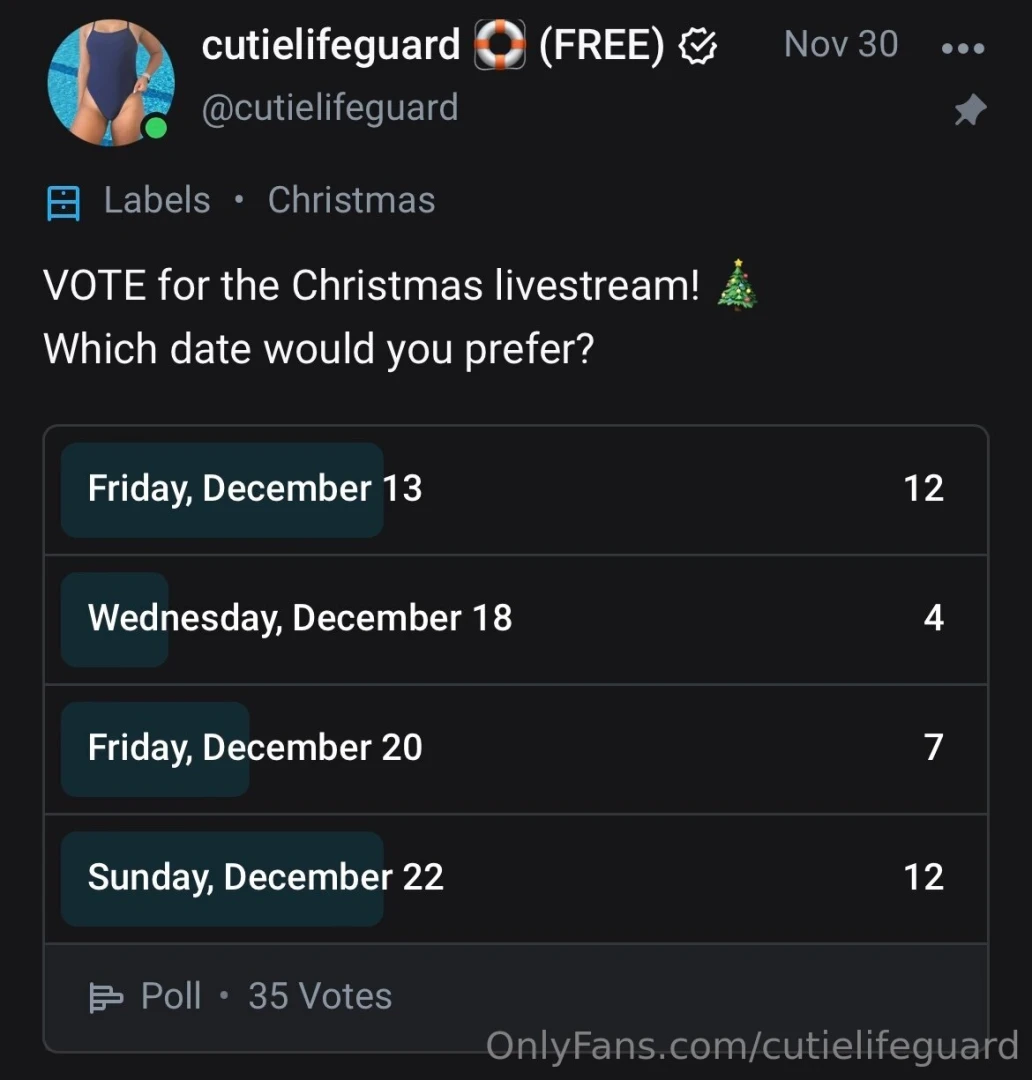Open the three-dot options menu
1032x1080 pixels.
point(962,46)
